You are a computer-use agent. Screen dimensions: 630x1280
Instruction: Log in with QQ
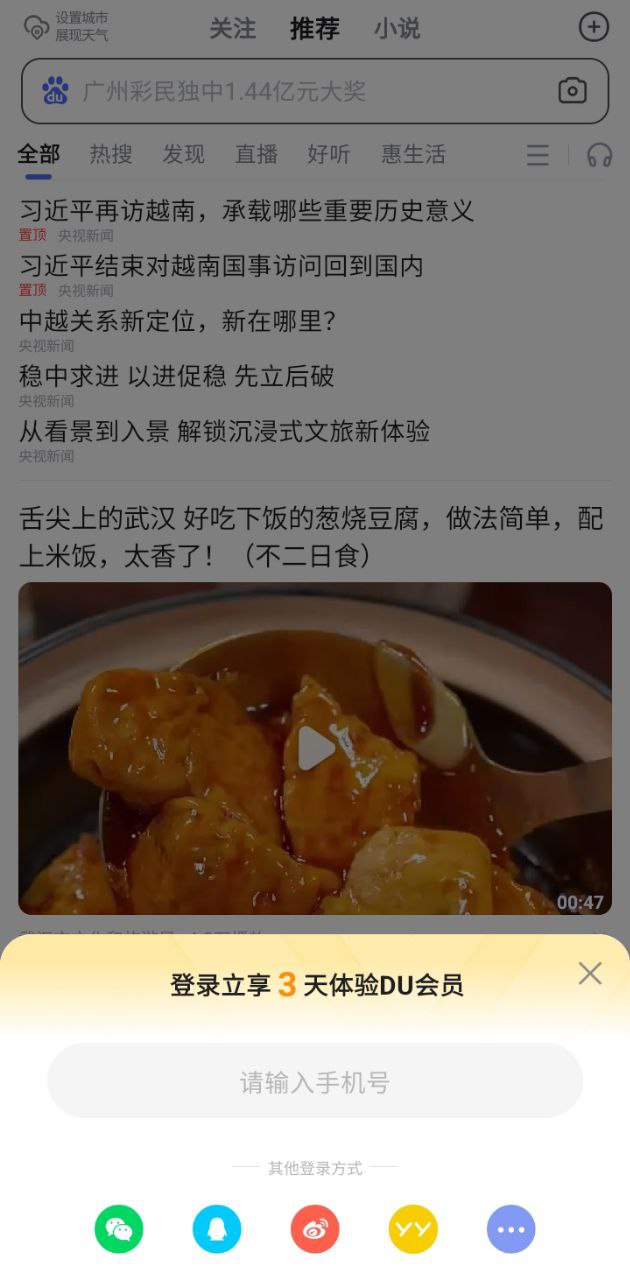217,1229
